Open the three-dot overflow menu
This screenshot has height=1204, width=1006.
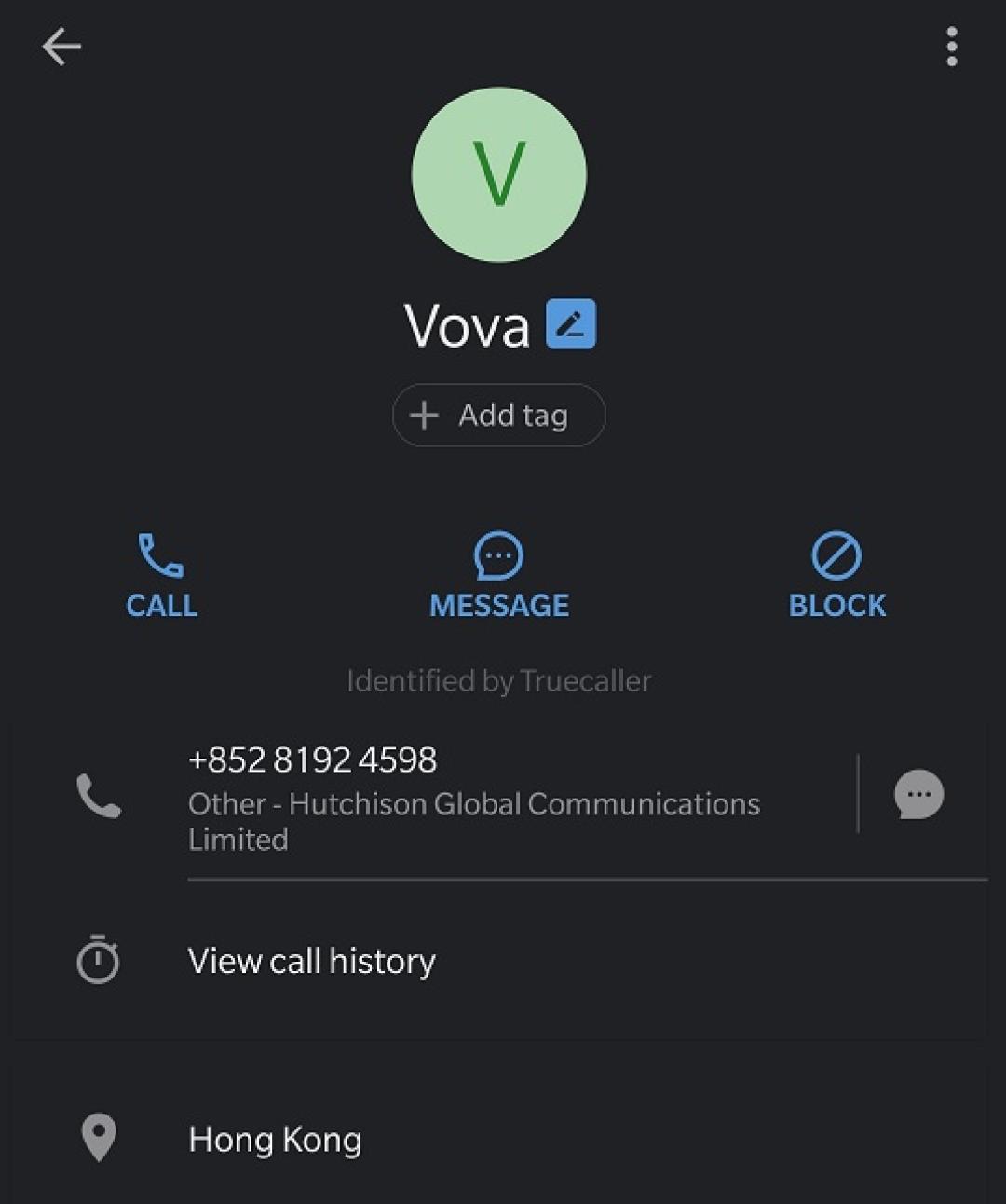[x=951, y=47]
